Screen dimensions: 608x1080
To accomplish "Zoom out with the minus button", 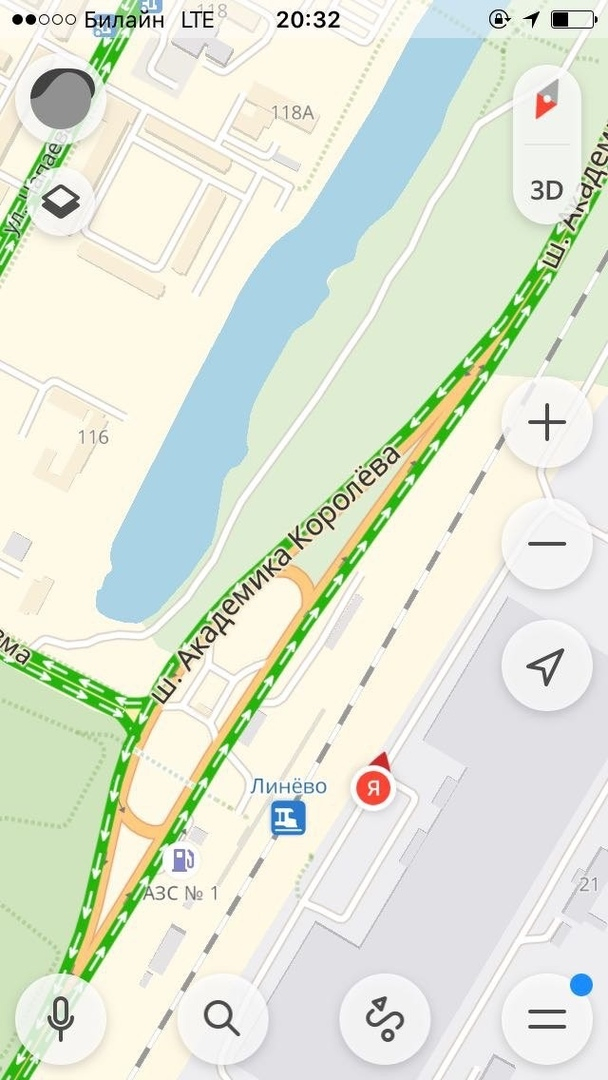I will (546, 544).
